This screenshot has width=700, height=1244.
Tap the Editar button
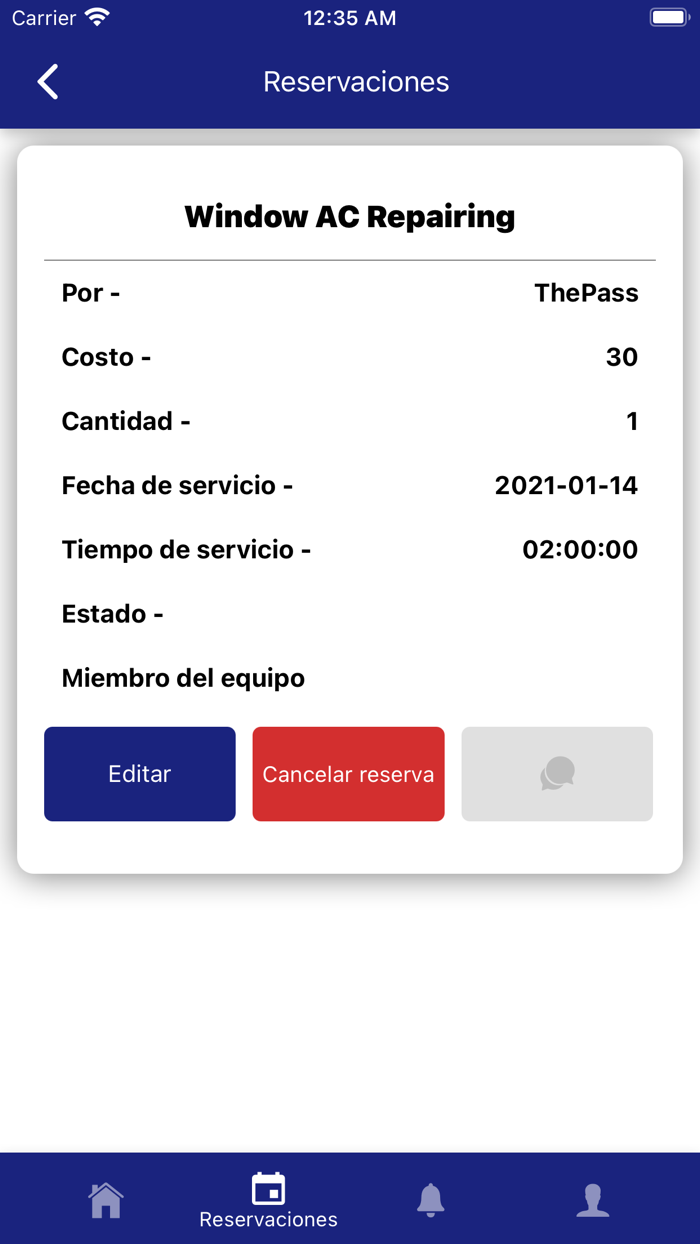140,774
